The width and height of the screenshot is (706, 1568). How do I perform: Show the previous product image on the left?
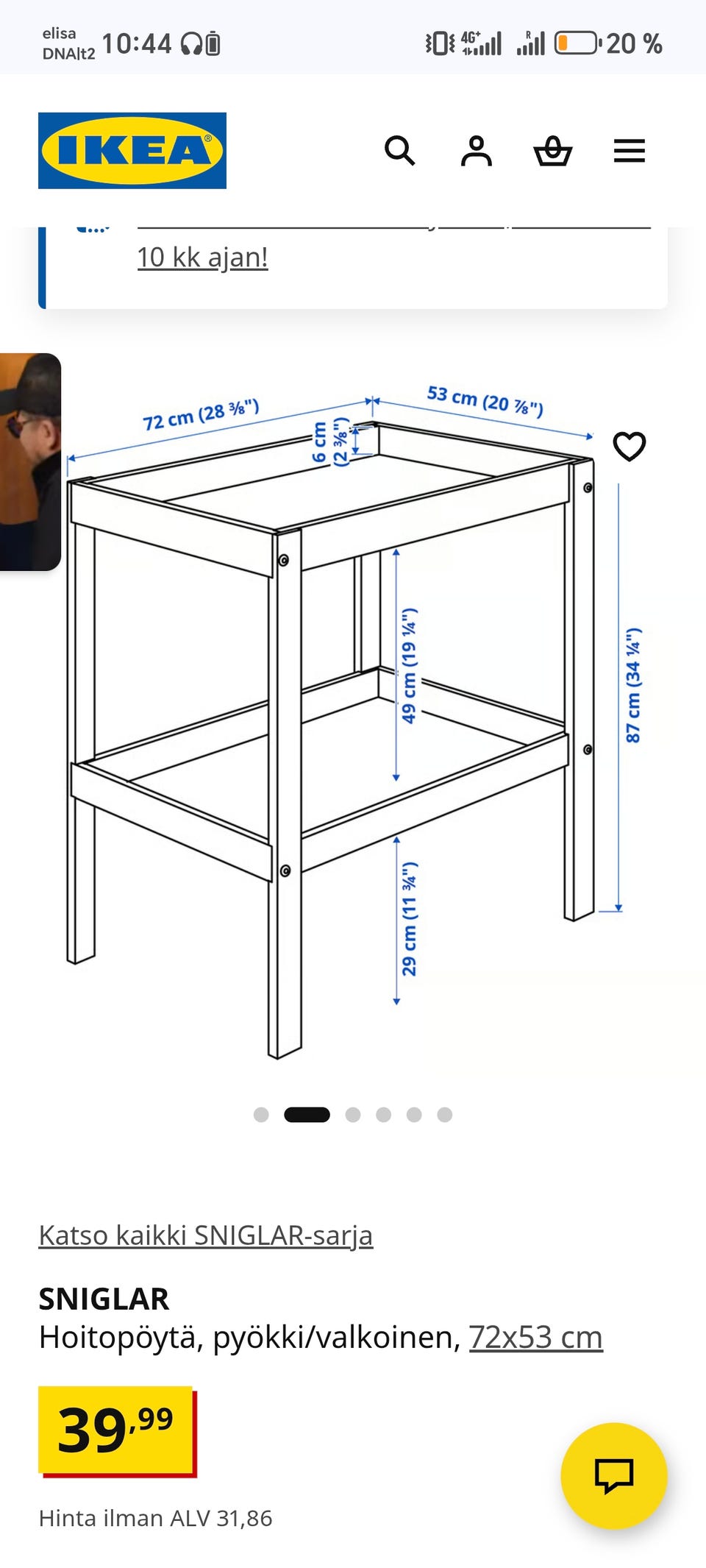28,462
